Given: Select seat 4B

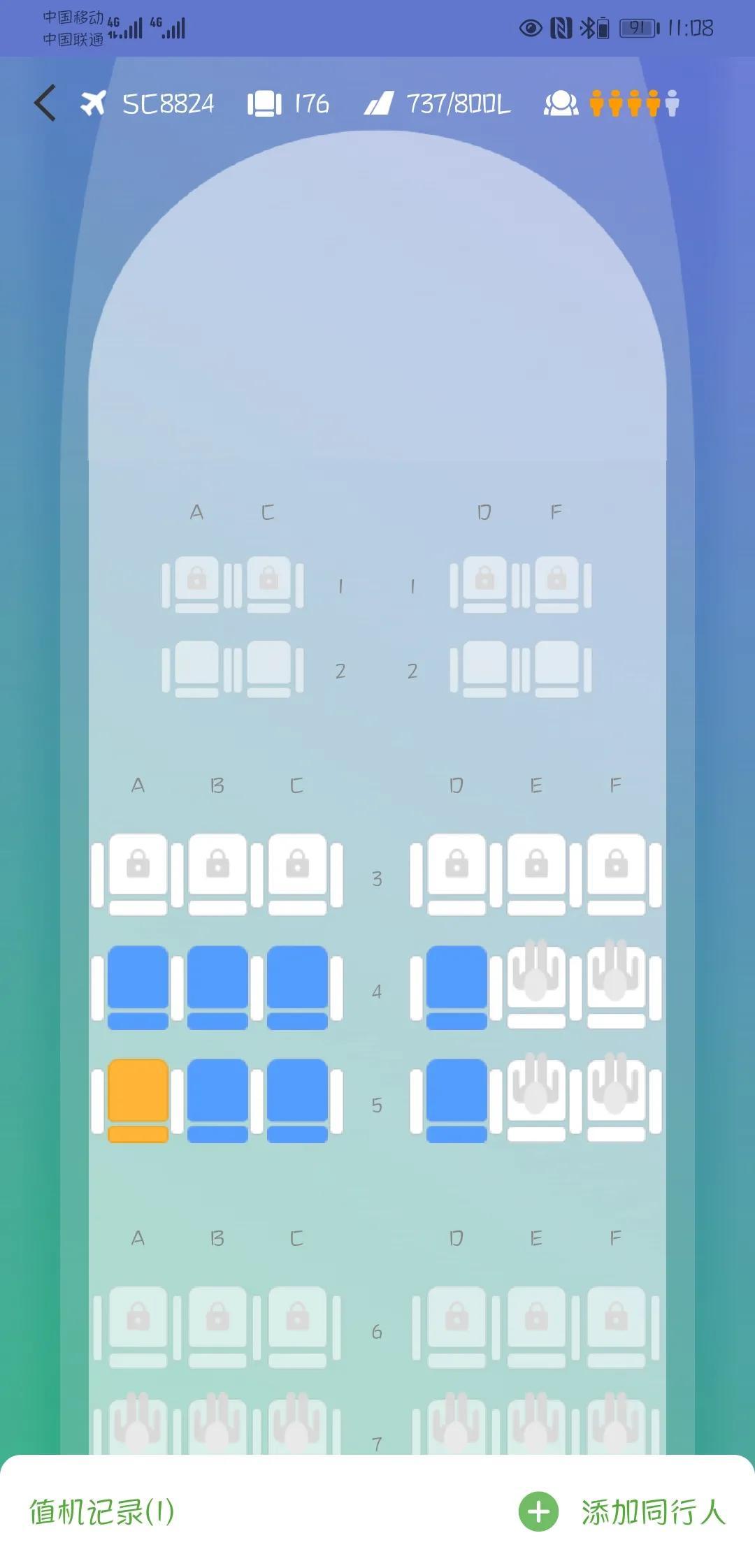Looking at the screenshot, I should pyautogui.click(x=217, y=987).
